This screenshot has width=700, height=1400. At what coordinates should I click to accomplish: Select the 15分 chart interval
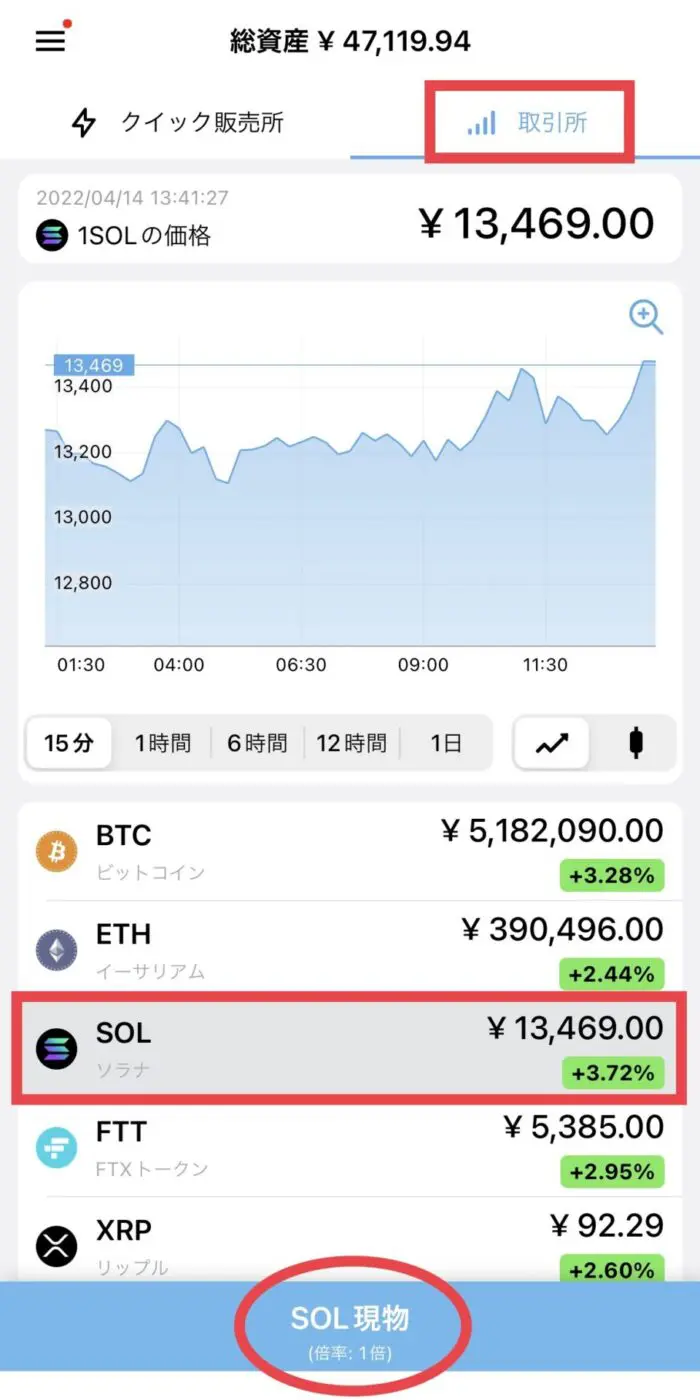[69, 743]
